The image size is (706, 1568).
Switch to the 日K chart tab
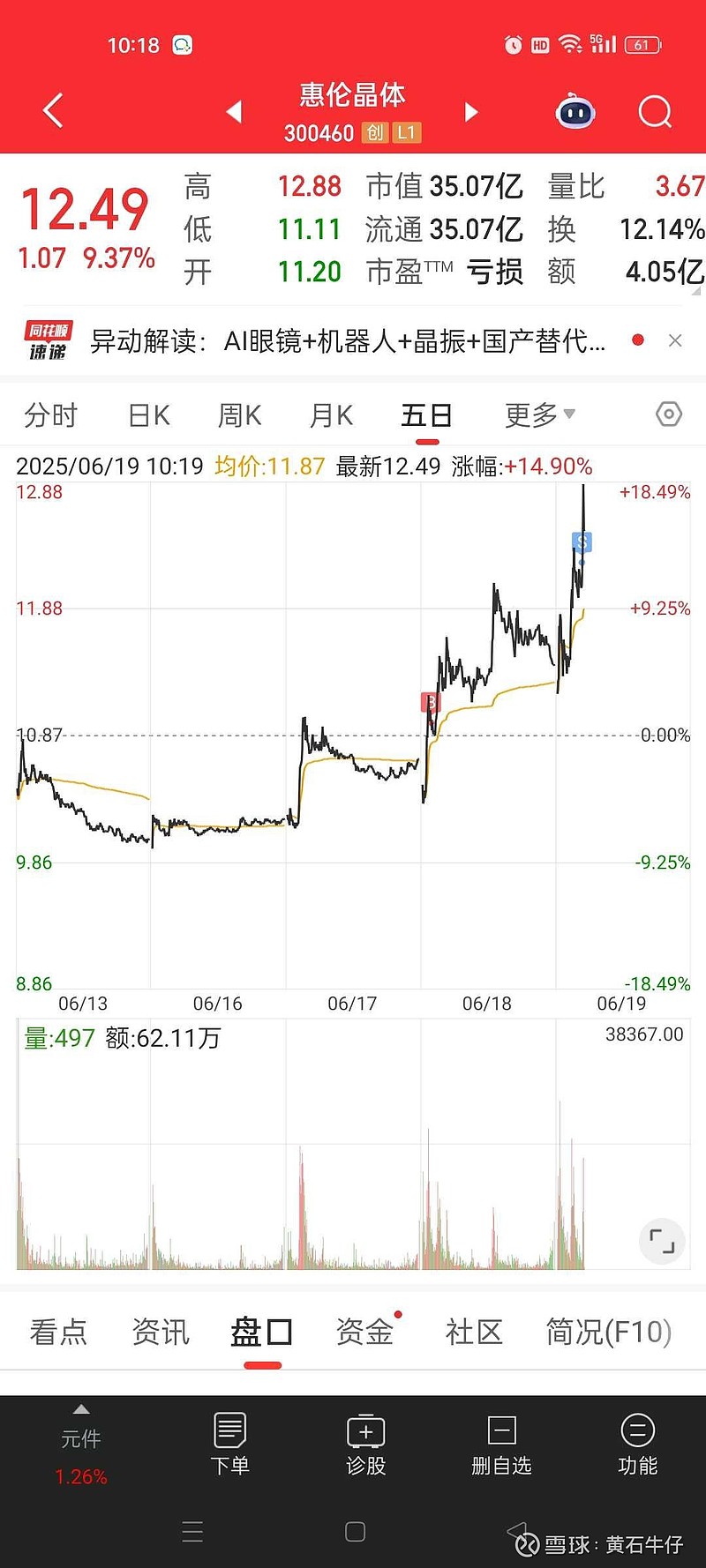coord(148,415)
